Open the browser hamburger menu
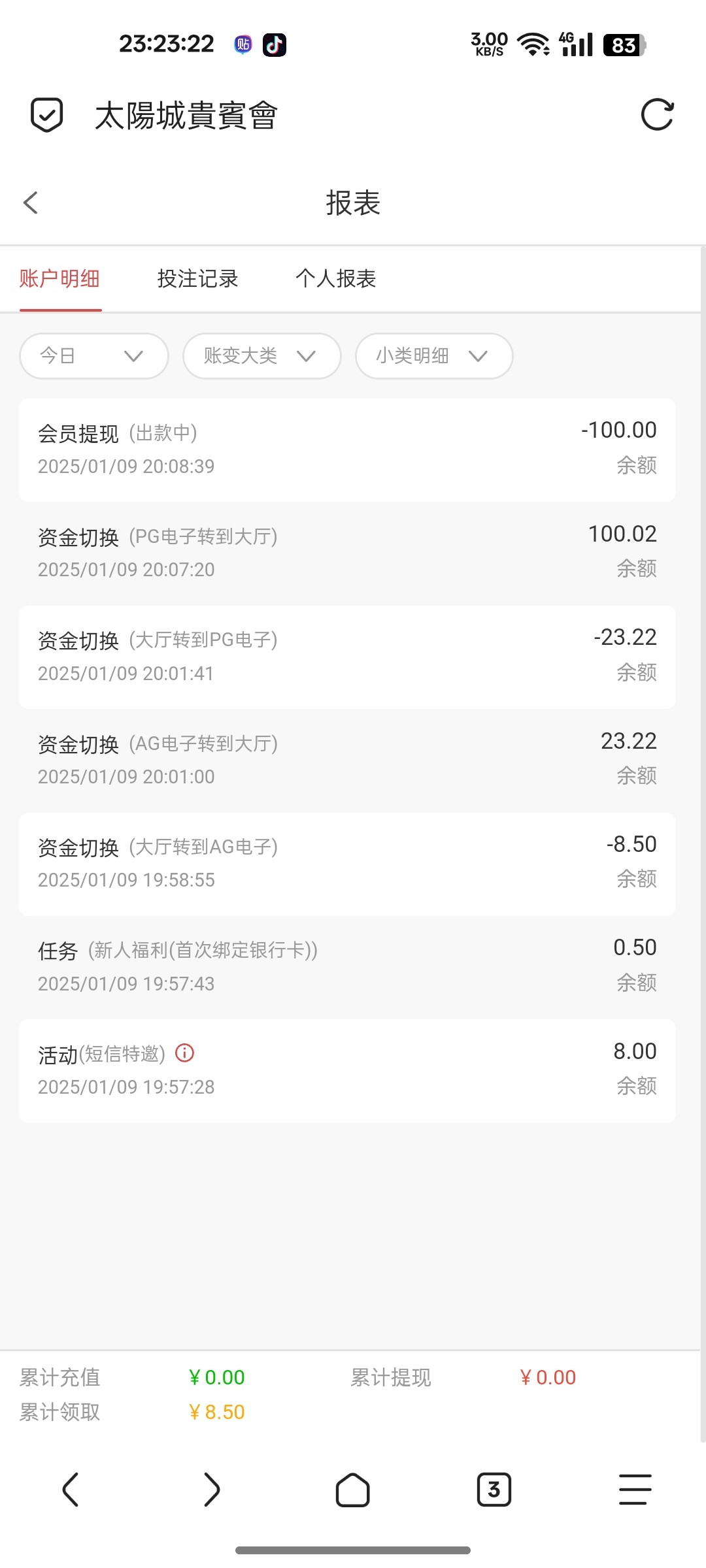This screenshot has height=1568, width=706. coord(635,1490)
